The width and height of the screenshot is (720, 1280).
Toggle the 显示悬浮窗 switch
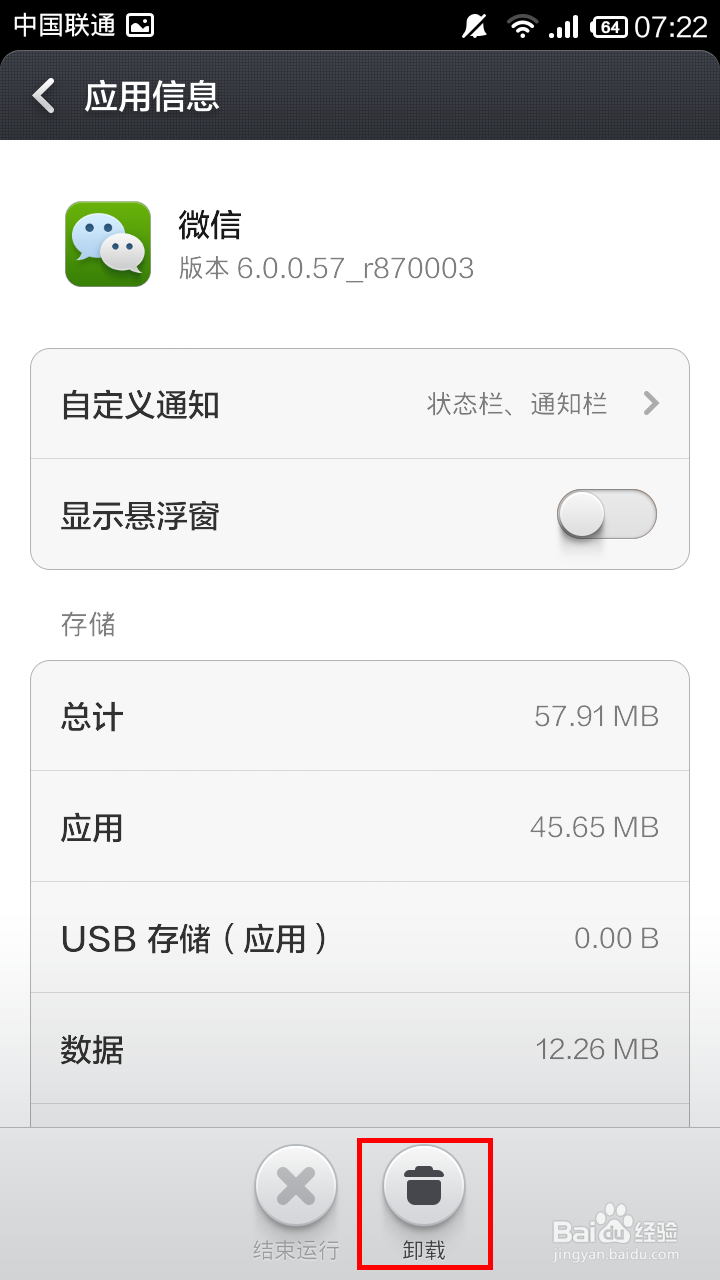pyautogui.click(x=606, y=515)
